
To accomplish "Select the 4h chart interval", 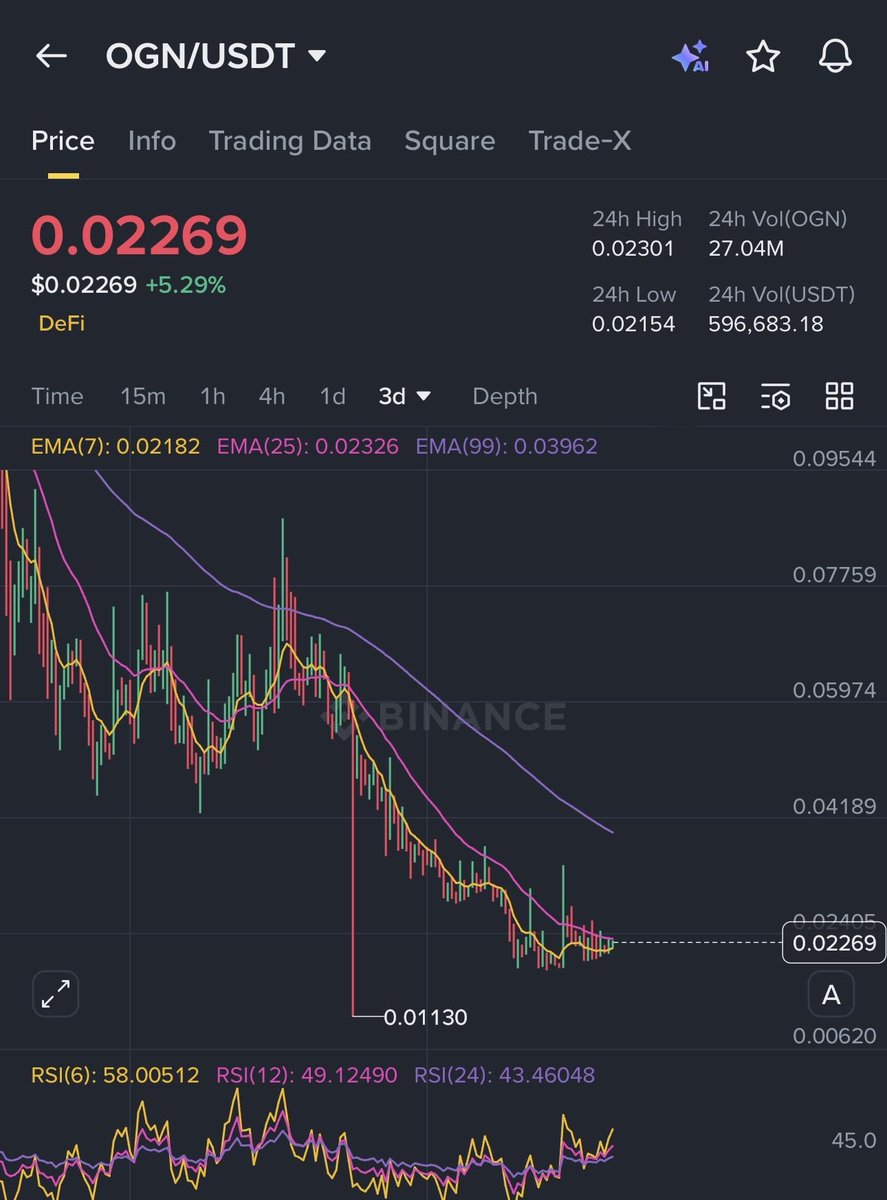I will (x=272, y=397).
